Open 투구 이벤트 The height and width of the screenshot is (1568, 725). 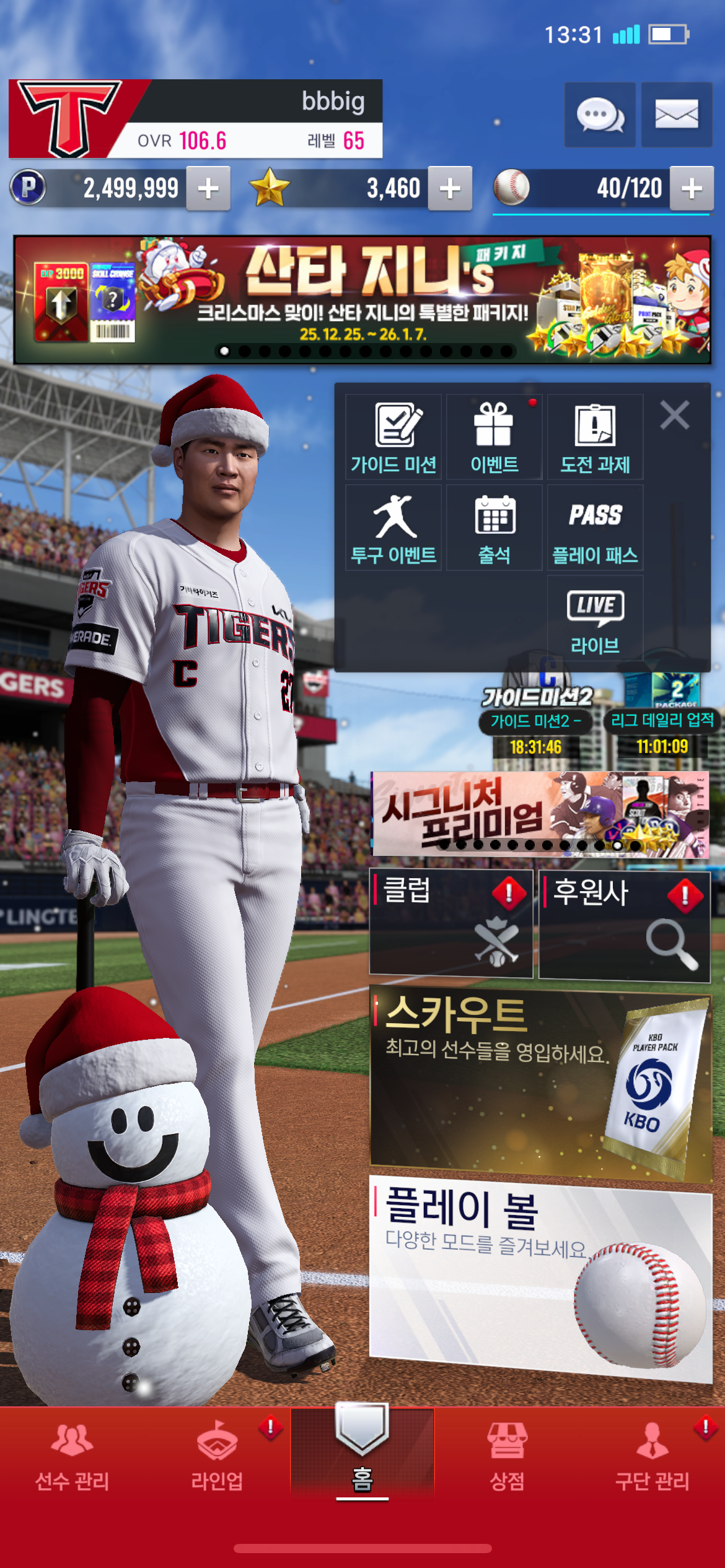[393, 528]
